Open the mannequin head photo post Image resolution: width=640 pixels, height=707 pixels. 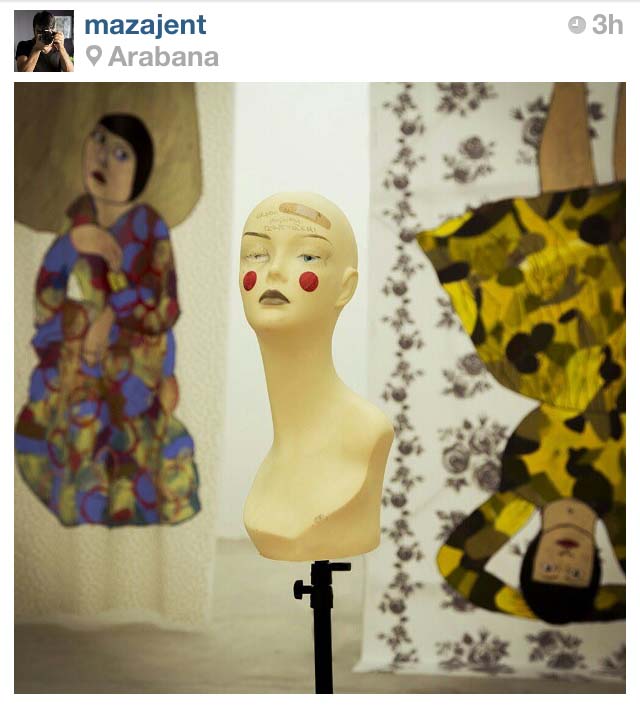point(319,387)
